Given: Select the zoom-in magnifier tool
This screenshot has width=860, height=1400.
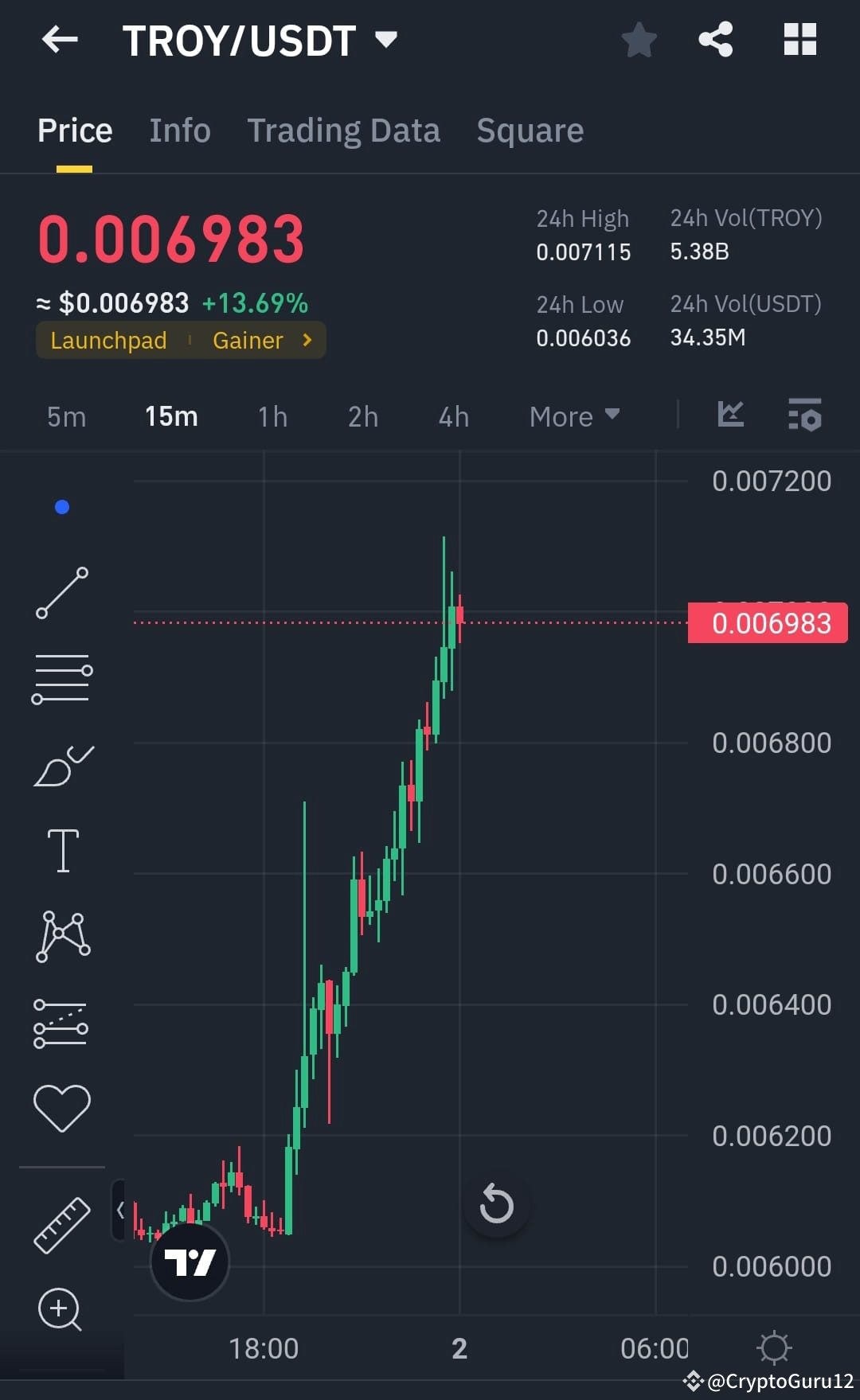Looking at the screenshot, I should (x=59, y=1309).
